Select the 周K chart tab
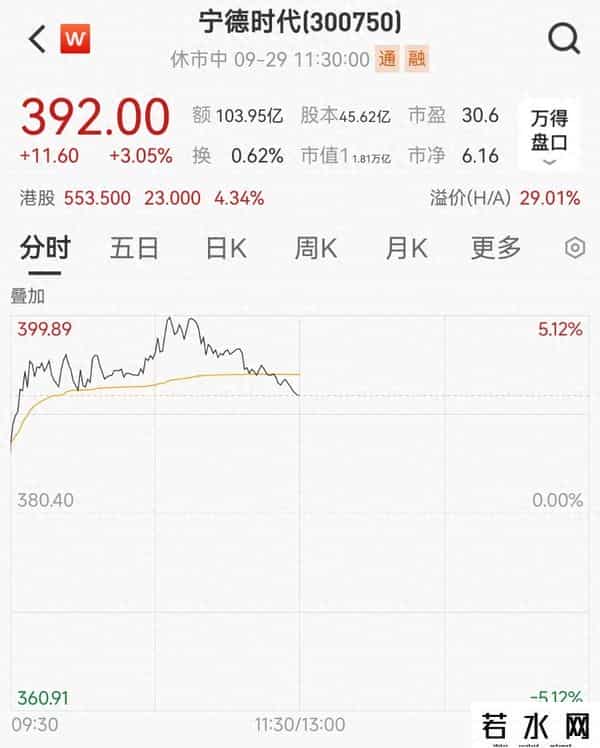 (x=315, y=248)
